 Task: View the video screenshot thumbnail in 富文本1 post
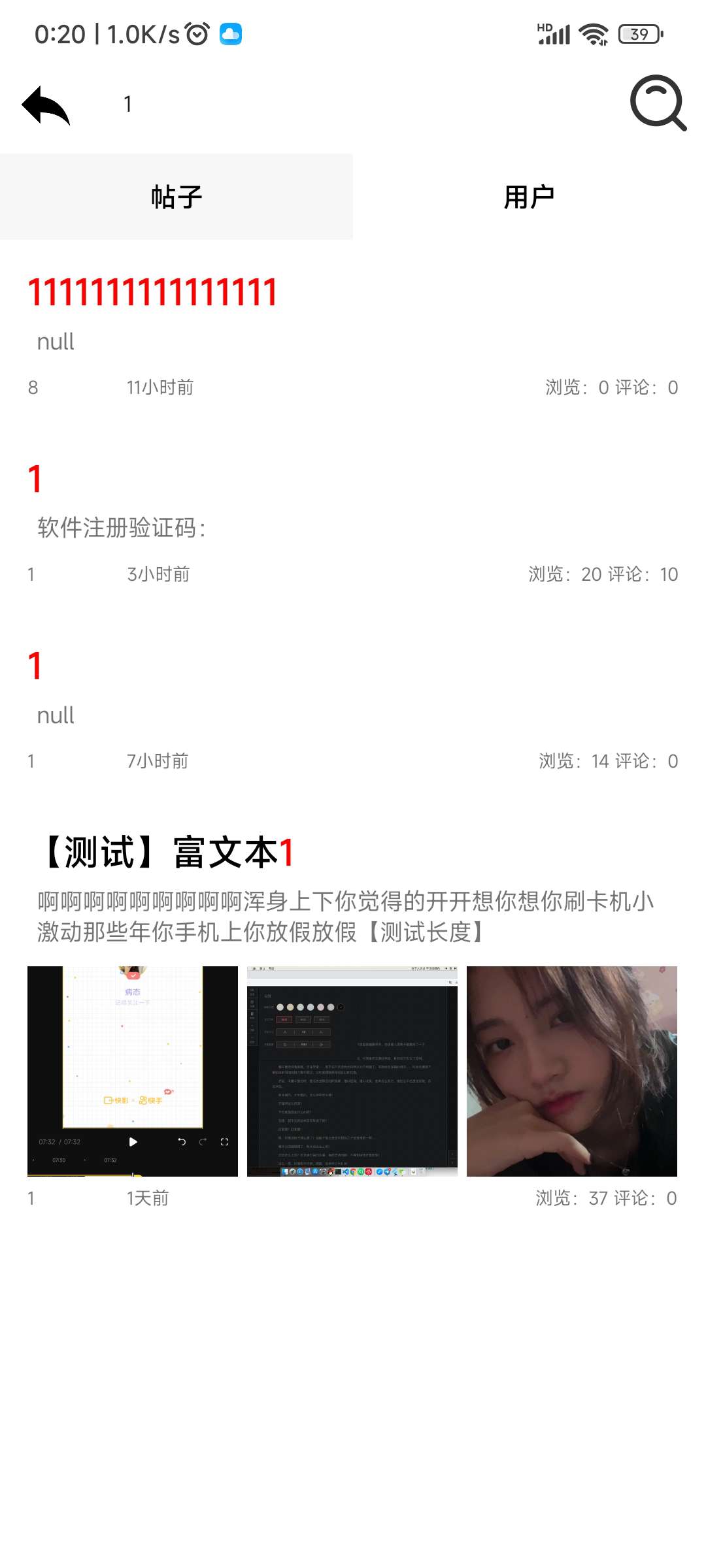[x=133, y=1071]
